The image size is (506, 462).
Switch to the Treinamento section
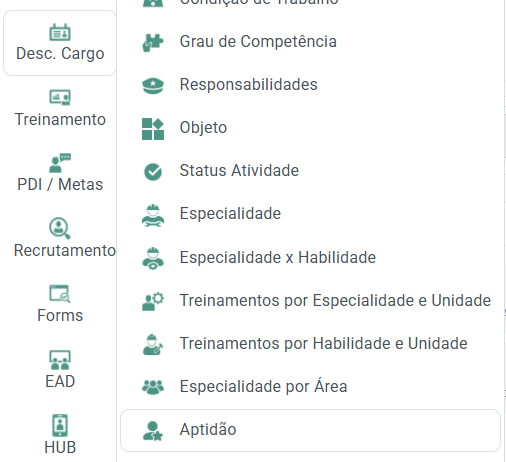click(60, 108)
